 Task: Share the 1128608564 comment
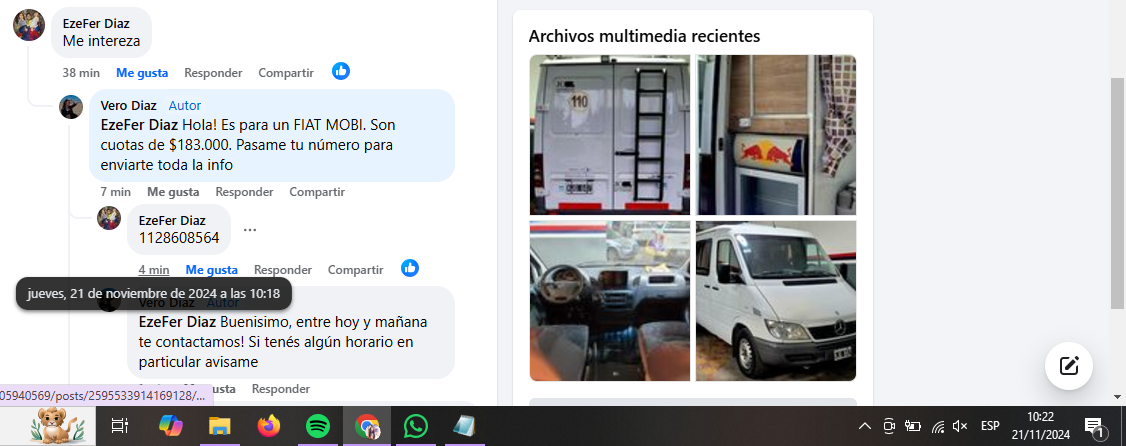[x=355, y=269]
